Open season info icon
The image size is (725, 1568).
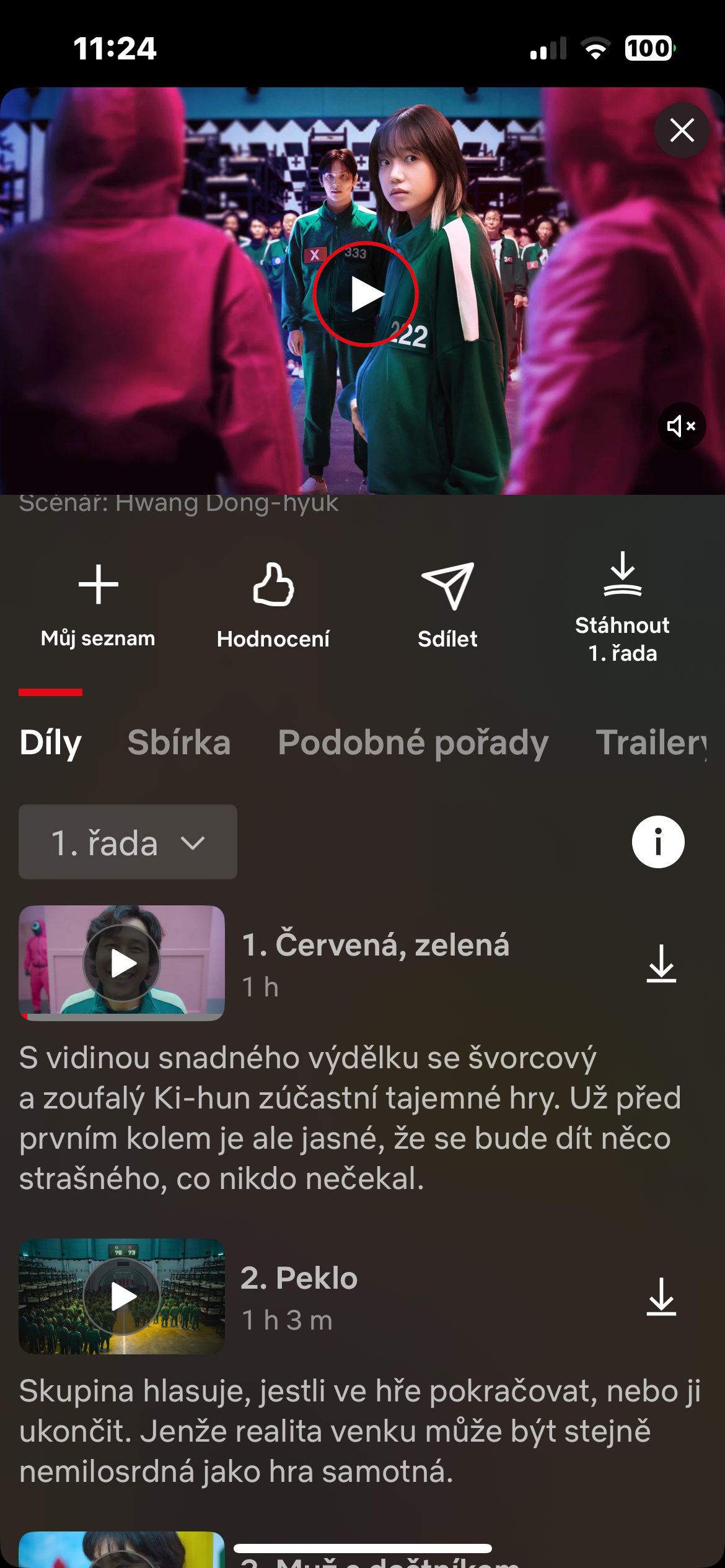658,842
